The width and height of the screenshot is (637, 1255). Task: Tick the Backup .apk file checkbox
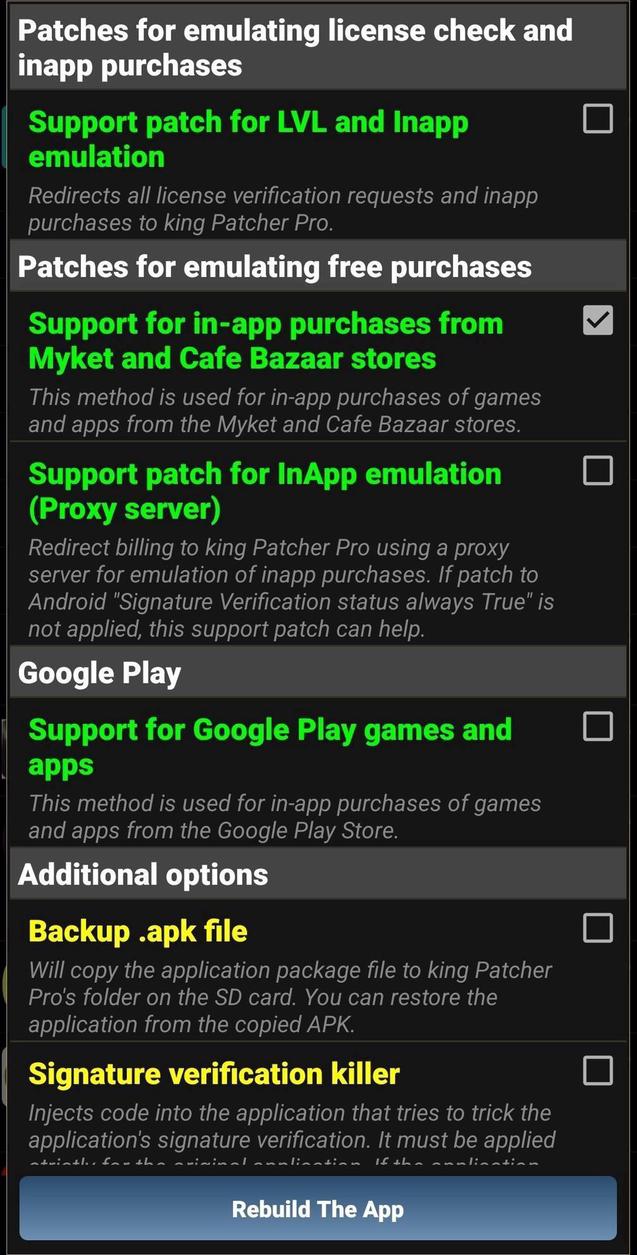[x=597, y=928]
